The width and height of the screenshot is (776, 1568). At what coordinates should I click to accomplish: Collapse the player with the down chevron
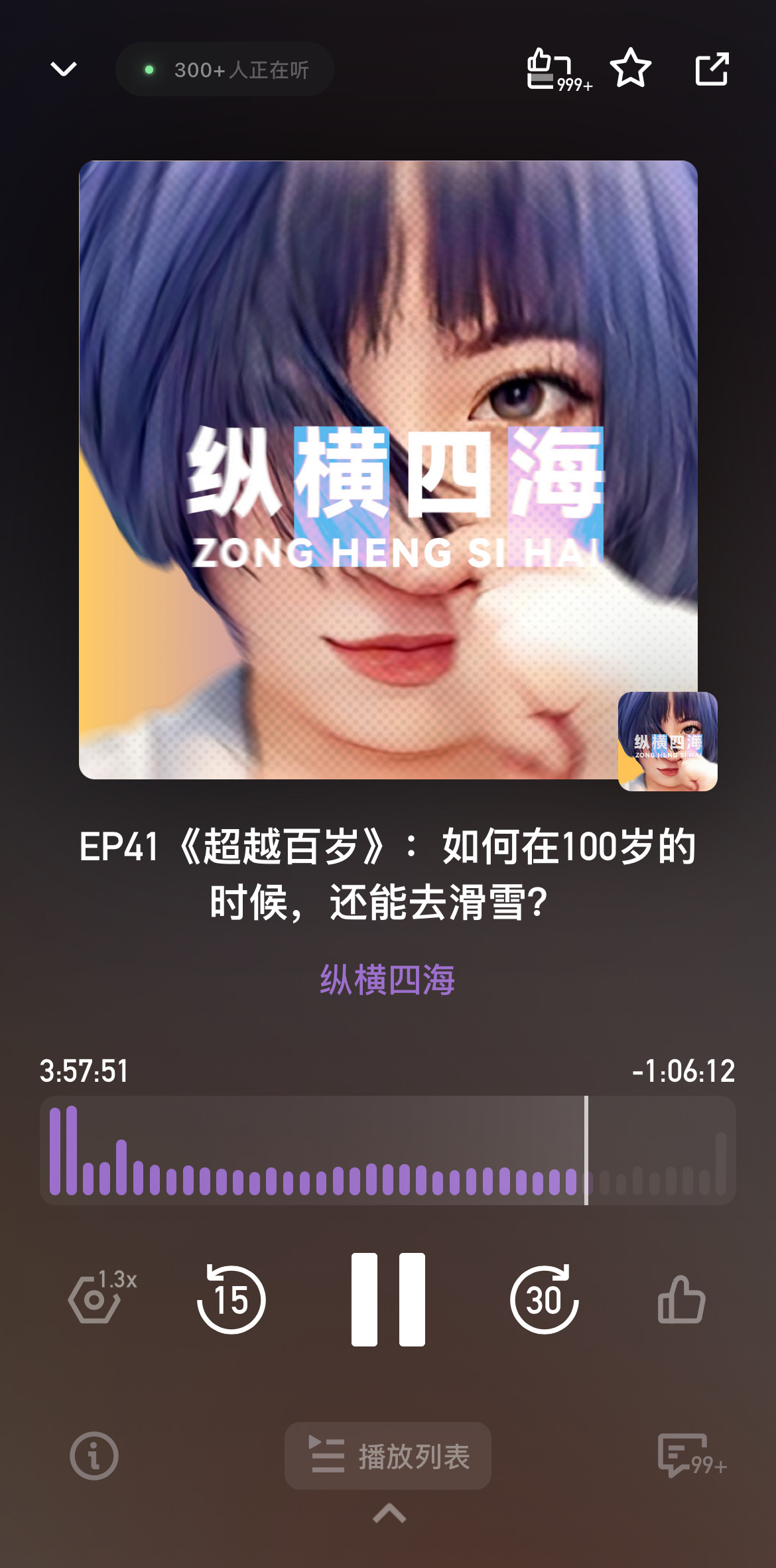coord(64,69)
